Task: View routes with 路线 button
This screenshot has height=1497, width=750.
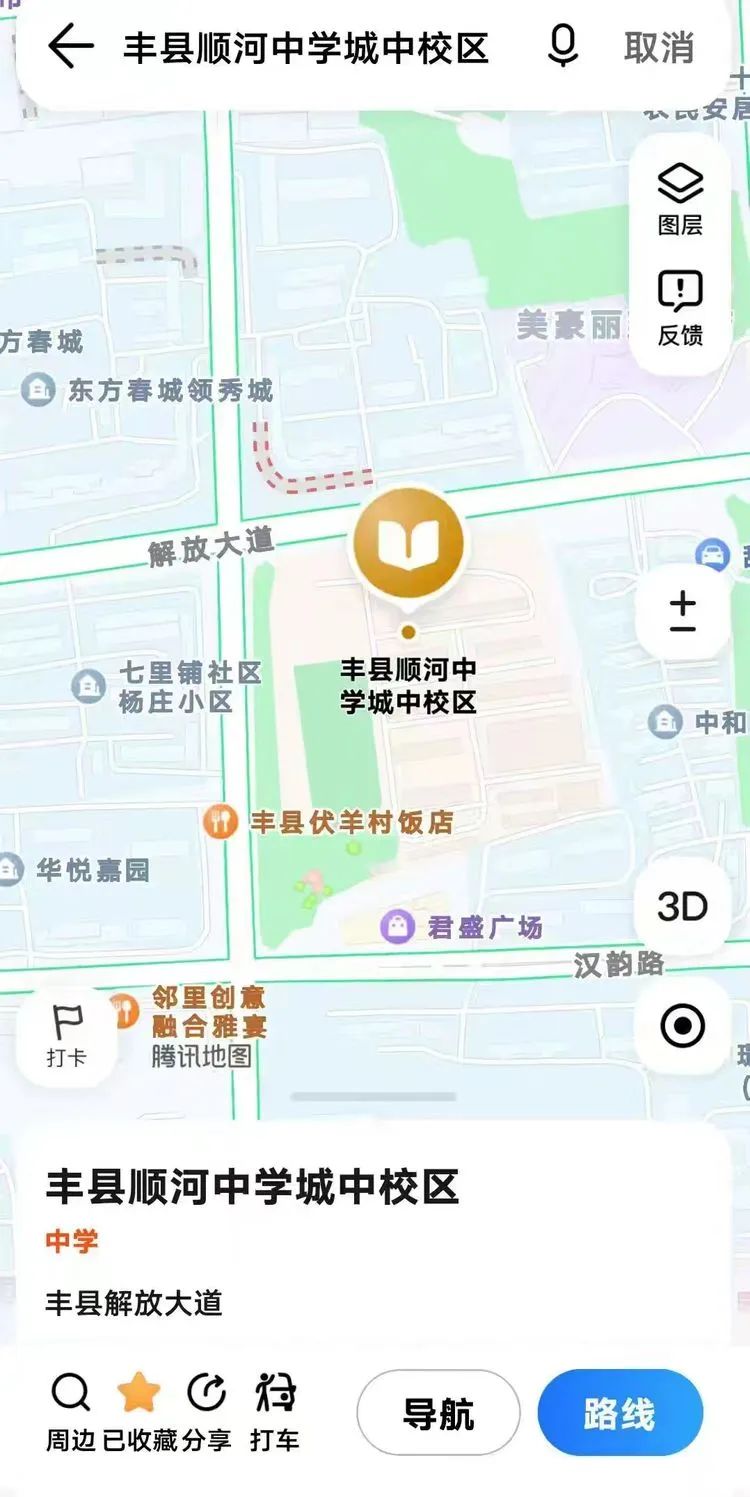Action: (x=620, y=1413)
